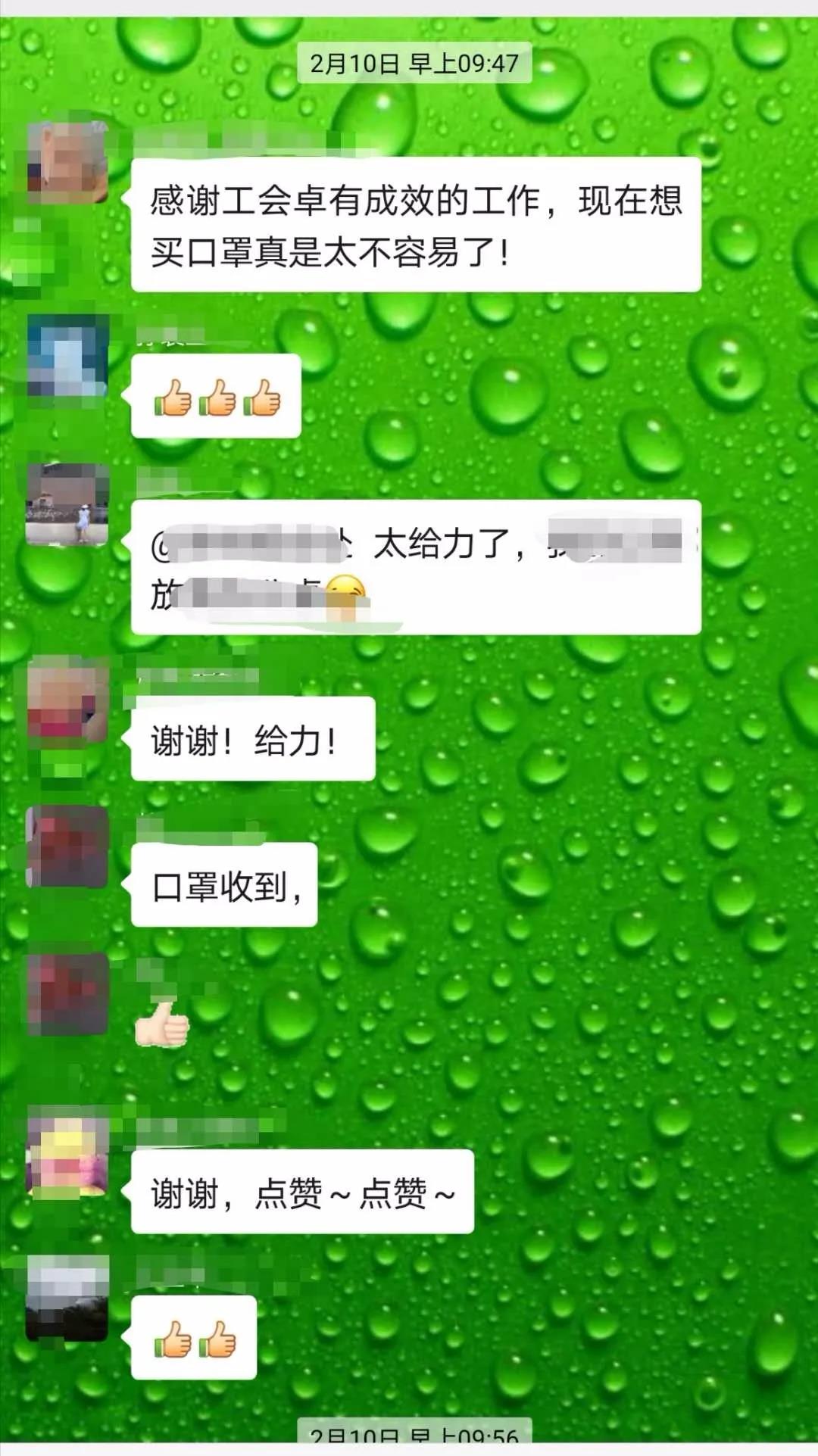Tap avatar of sender of '太给力了' message
The image size is (818, 1456).
point(67,504)
